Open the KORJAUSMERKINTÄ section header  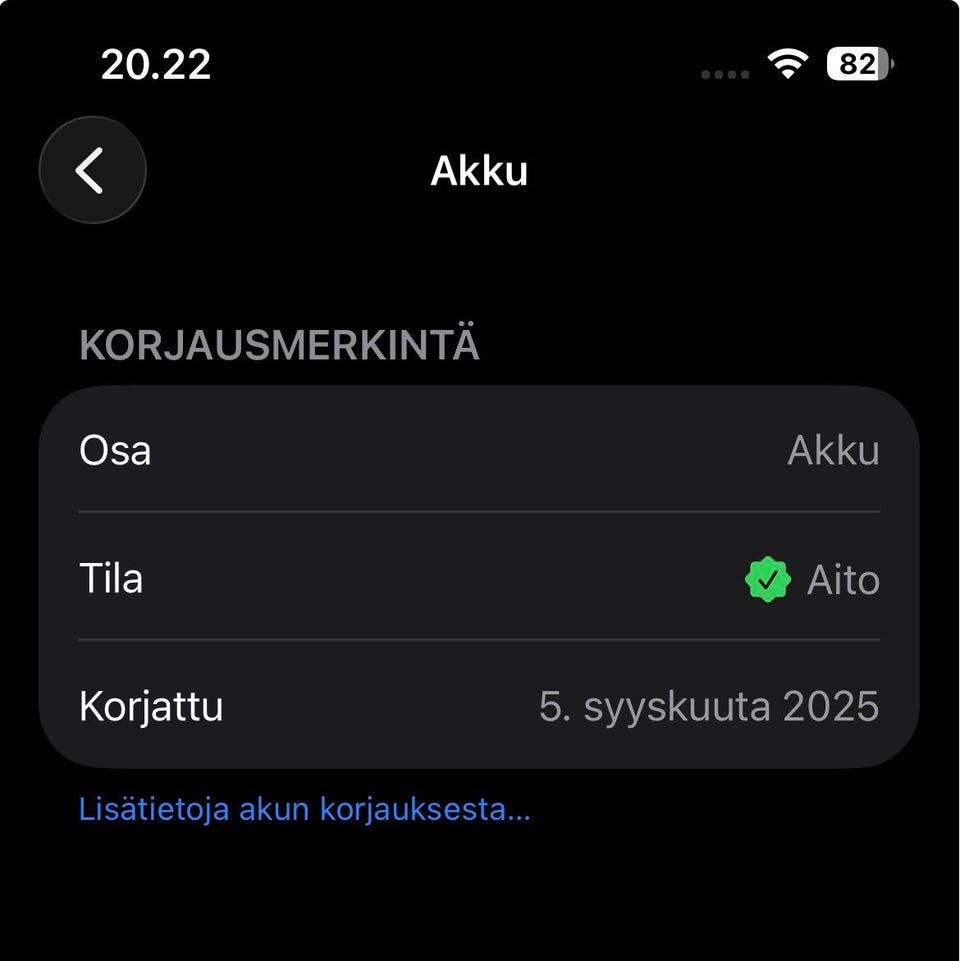click(x=278, y=346)
